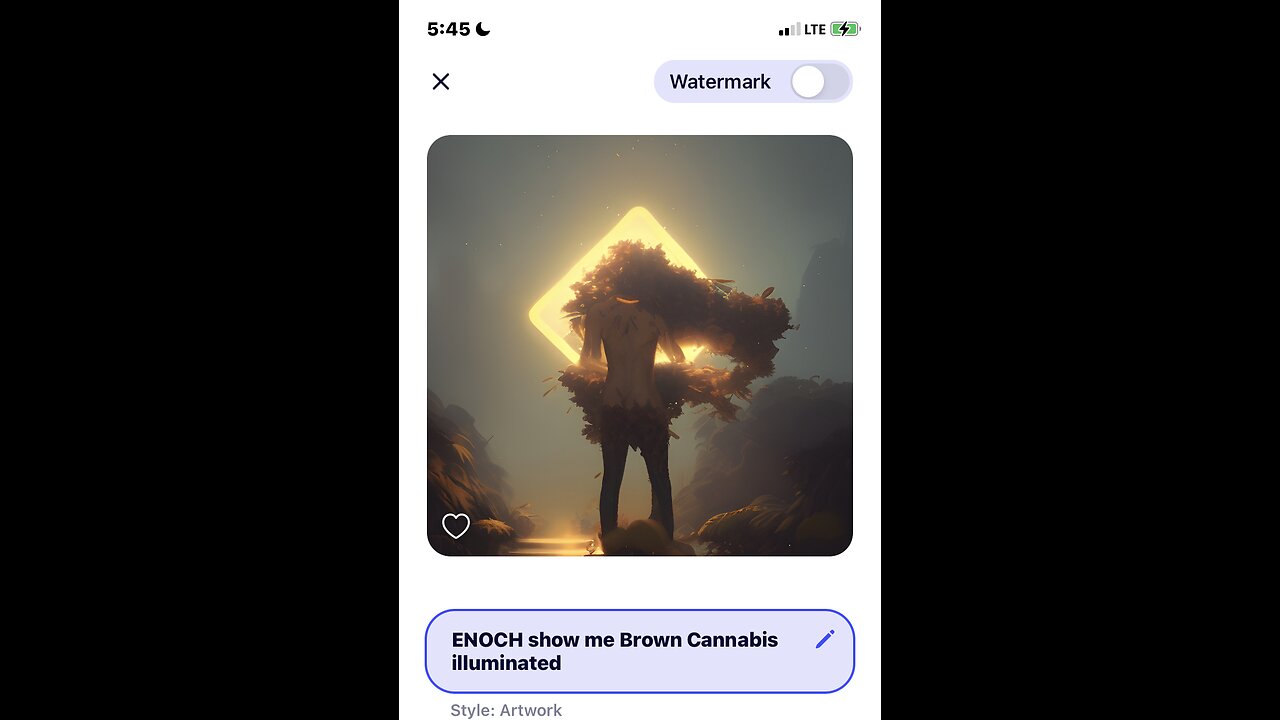Close the artwork result screen

tap(441, 82)
